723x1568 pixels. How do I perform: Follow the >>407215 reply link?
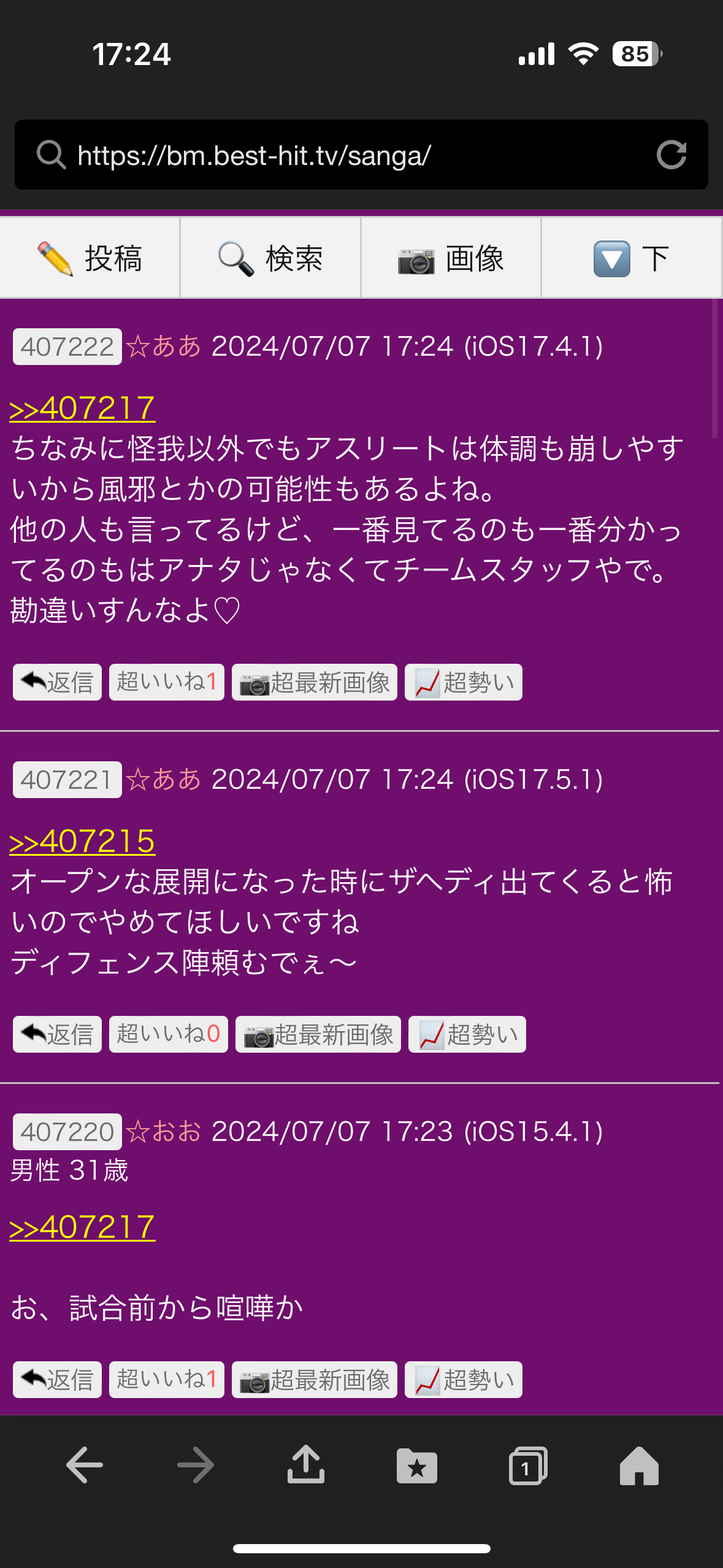click(82, 842)
